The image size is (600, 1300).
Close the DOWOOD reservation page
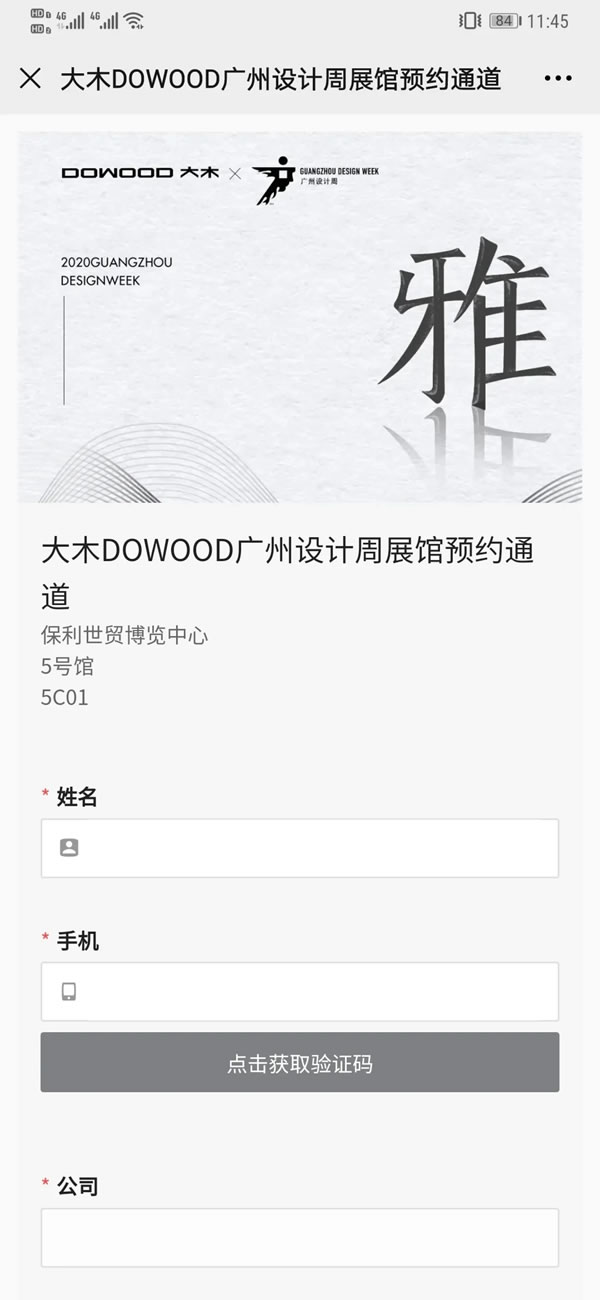coord(30,79)
